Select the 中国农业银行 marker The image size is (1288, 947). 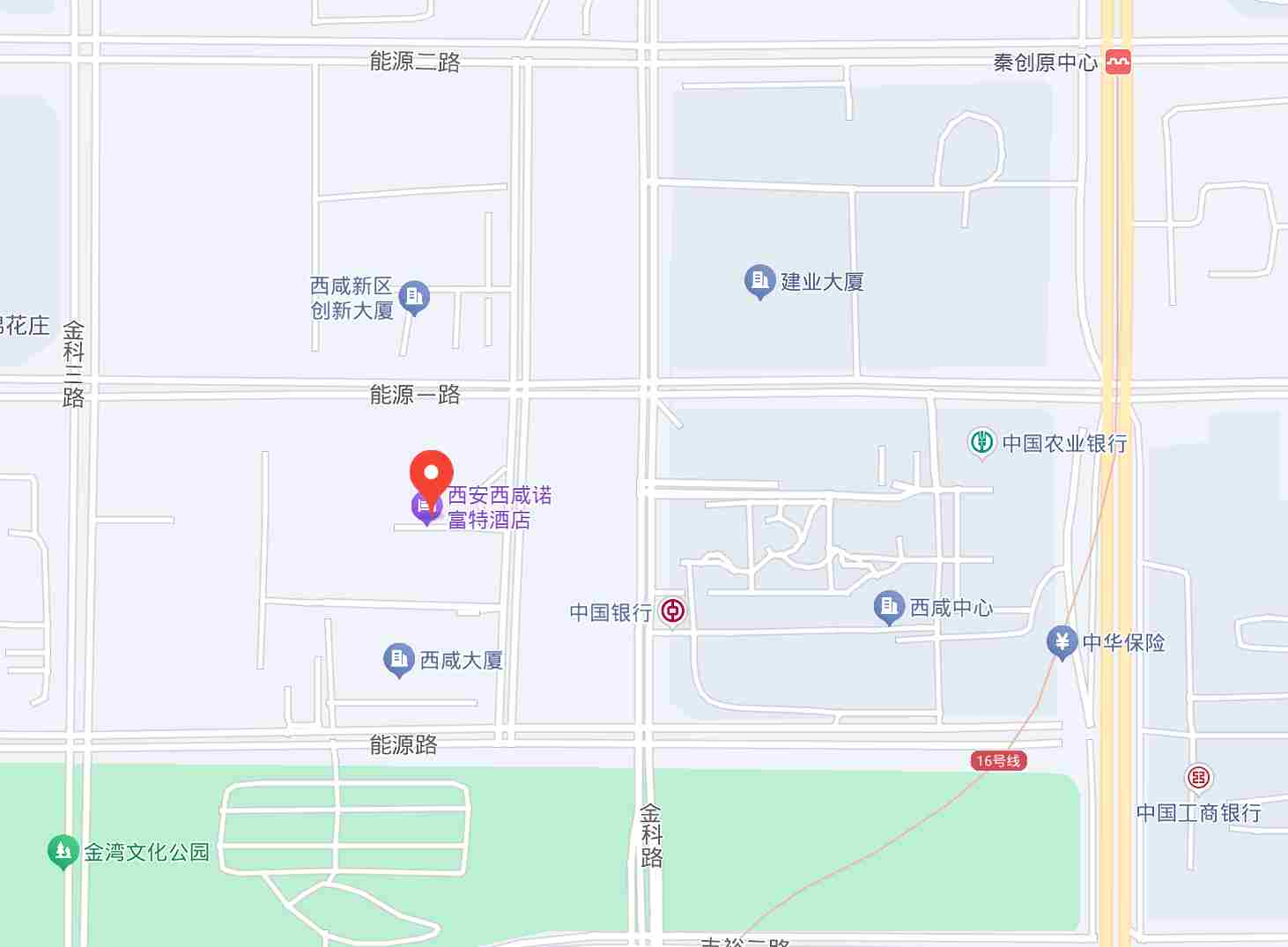click(x=981, y=442)
